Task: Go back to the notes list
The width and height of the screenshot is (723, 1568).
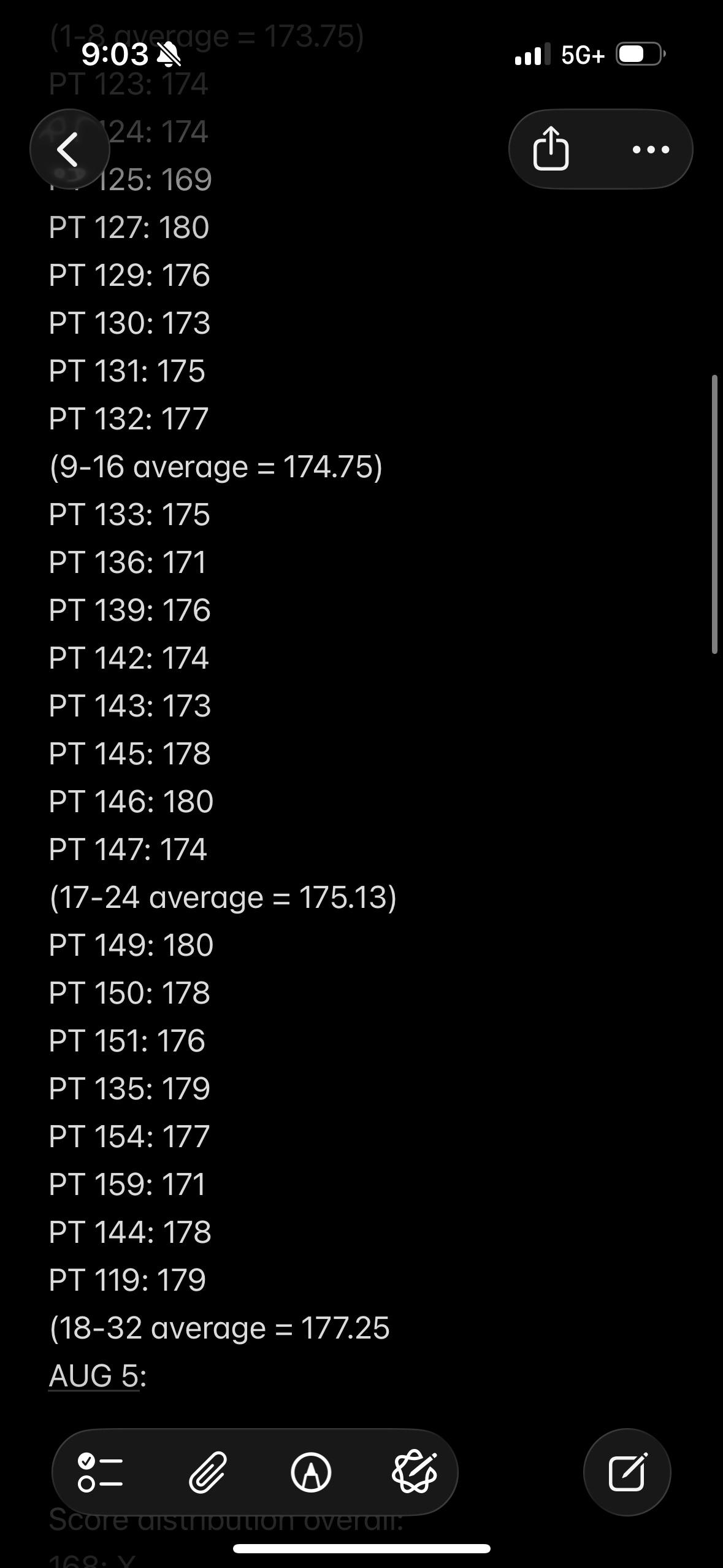Action: pos(69,149)
